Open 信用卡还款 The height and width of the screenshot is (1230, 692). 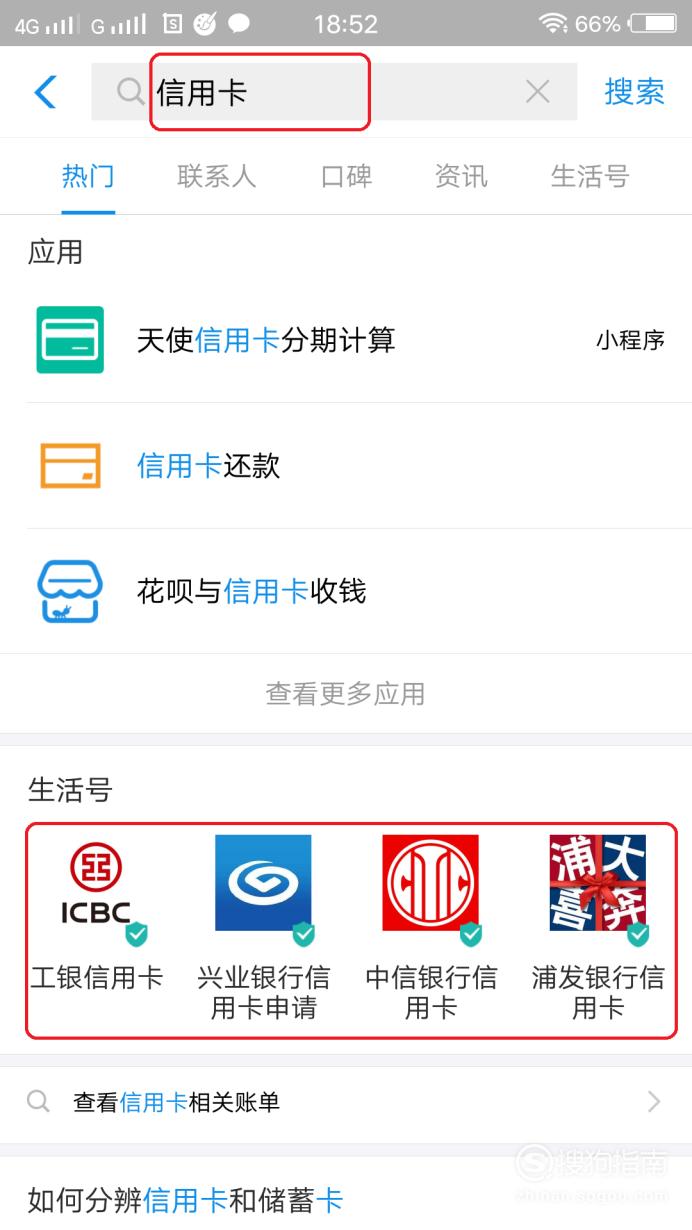pos(346,466)
